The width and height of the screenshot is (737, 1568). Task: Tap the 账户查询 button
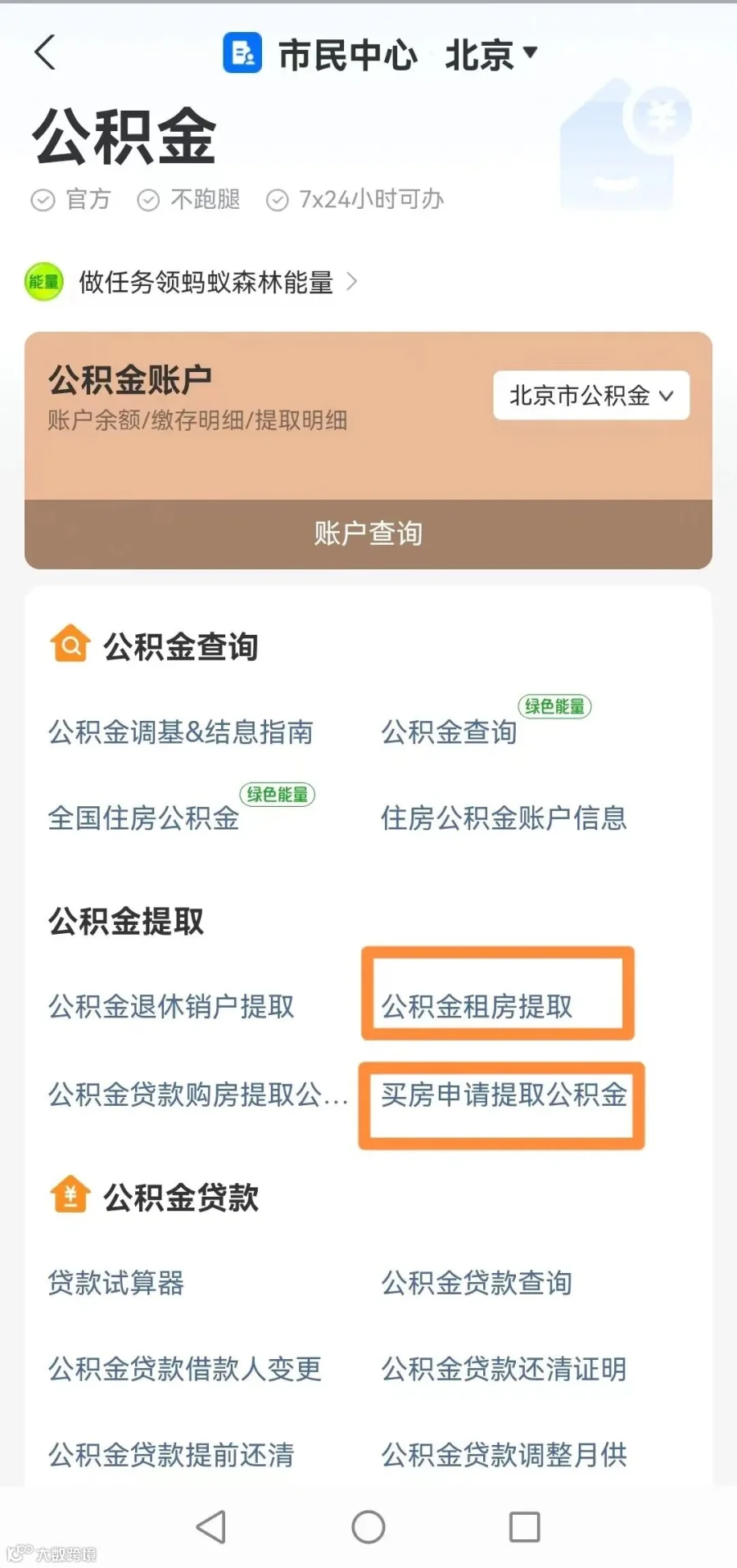pos(368,534)
